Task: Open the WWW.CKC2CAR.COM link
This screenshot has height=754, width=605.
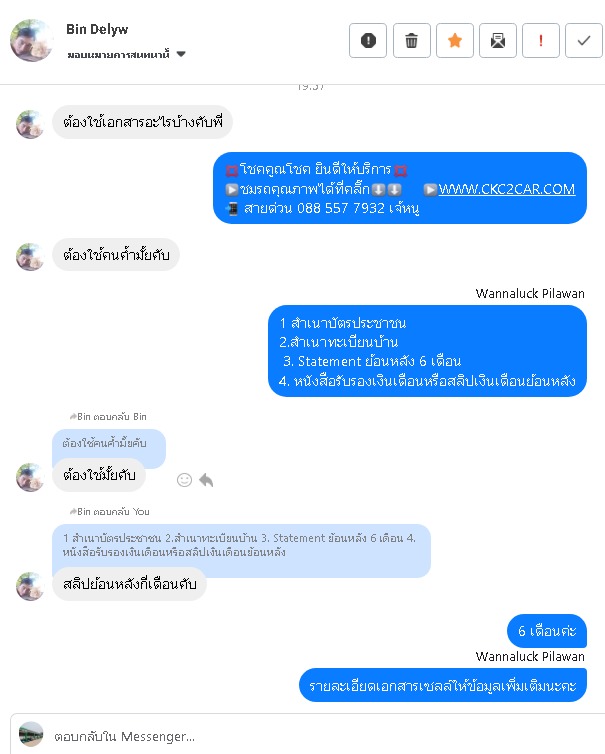Action: (506, 188)
